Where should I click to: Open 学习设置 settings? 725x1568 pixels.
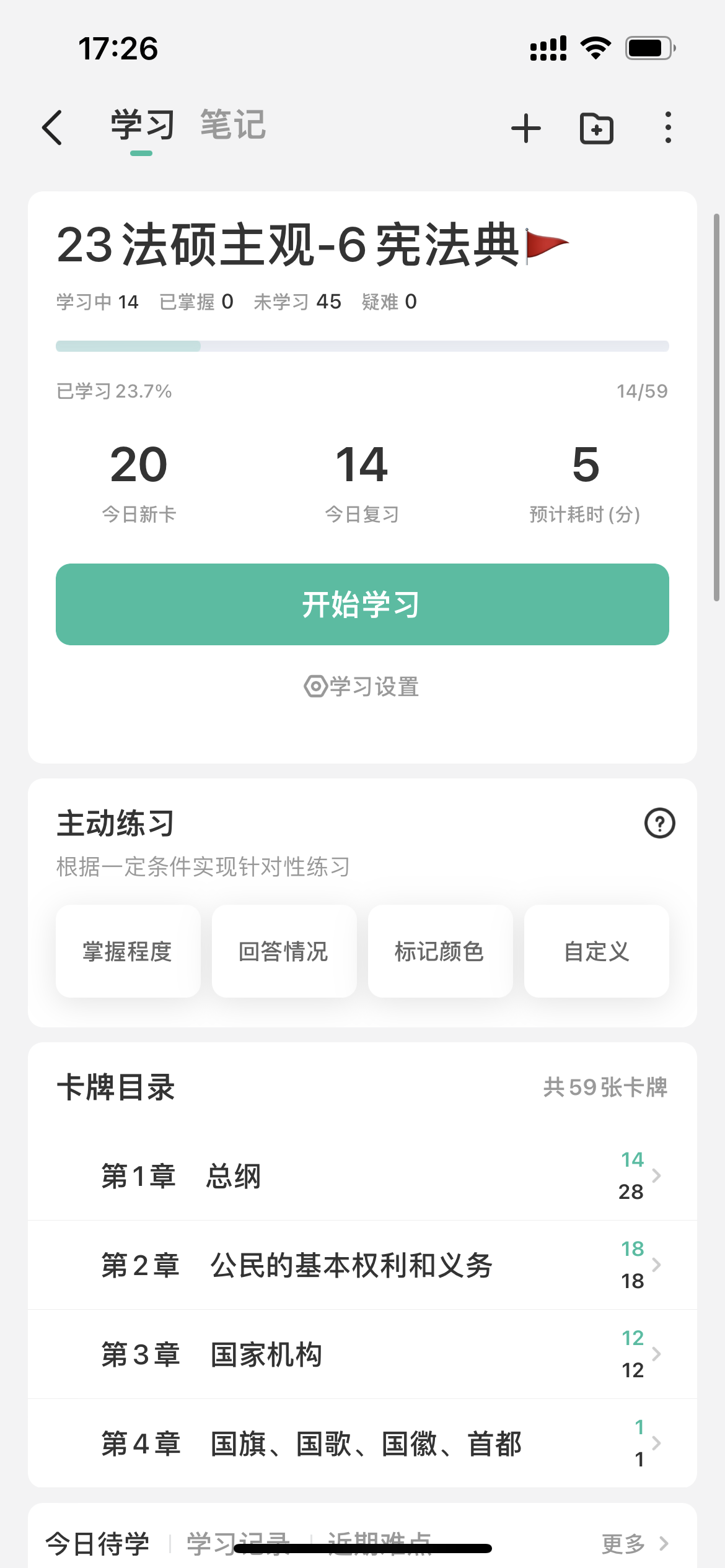point(362,686)
